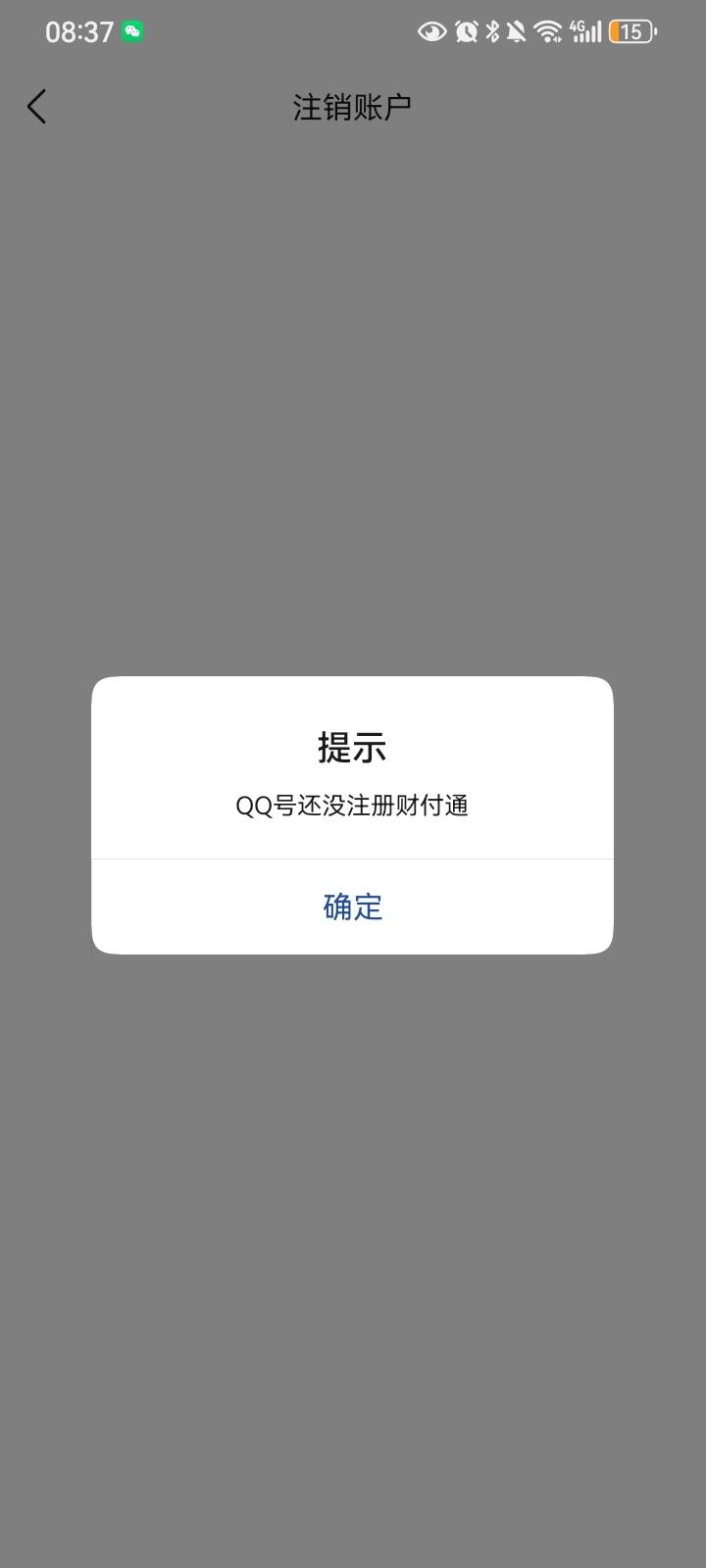Tap the 4G mobile signal indicator

pyautogui.click(x=586, y=31)
